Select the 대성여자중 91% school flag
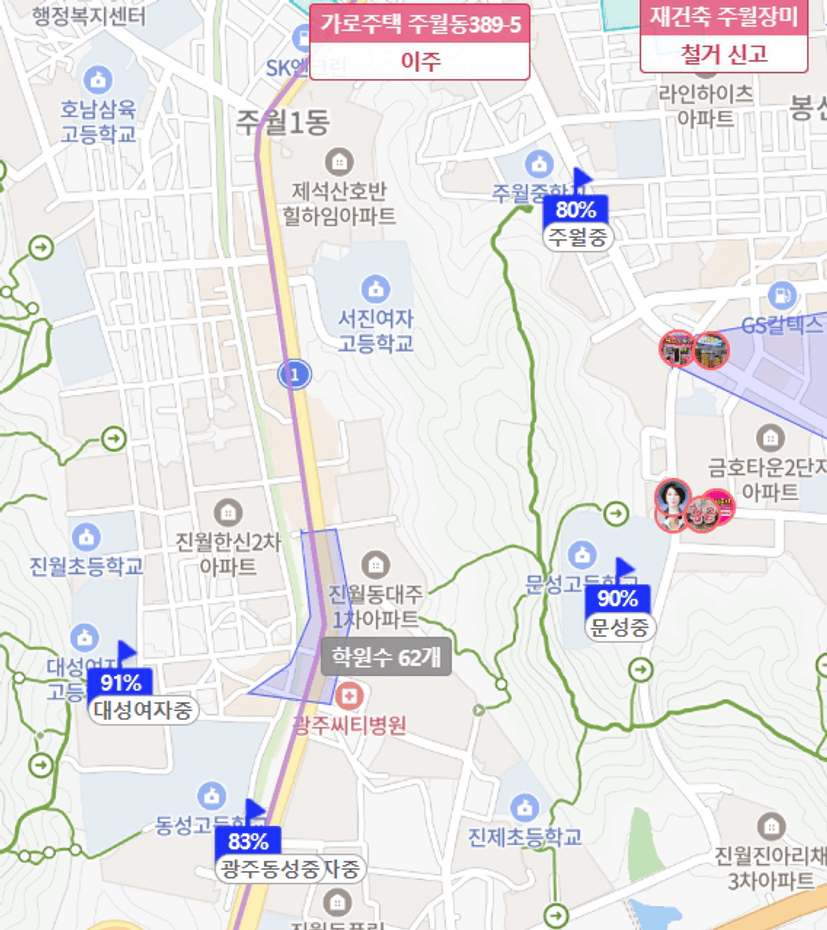The image size is (827, 930). (120, 684)
